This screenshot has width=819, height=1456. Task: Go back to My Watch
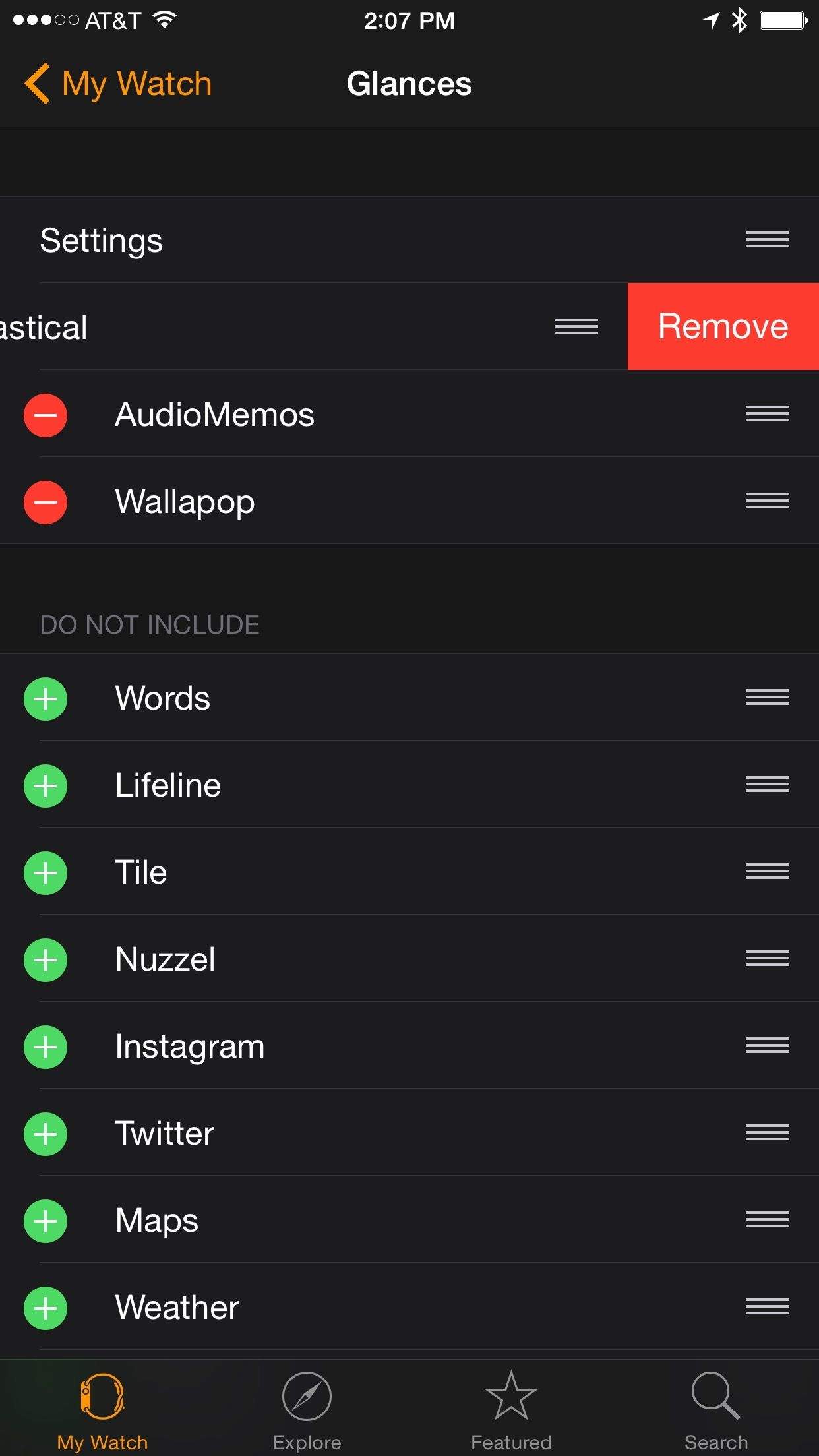pyautogui.click(x=119, y=84)
